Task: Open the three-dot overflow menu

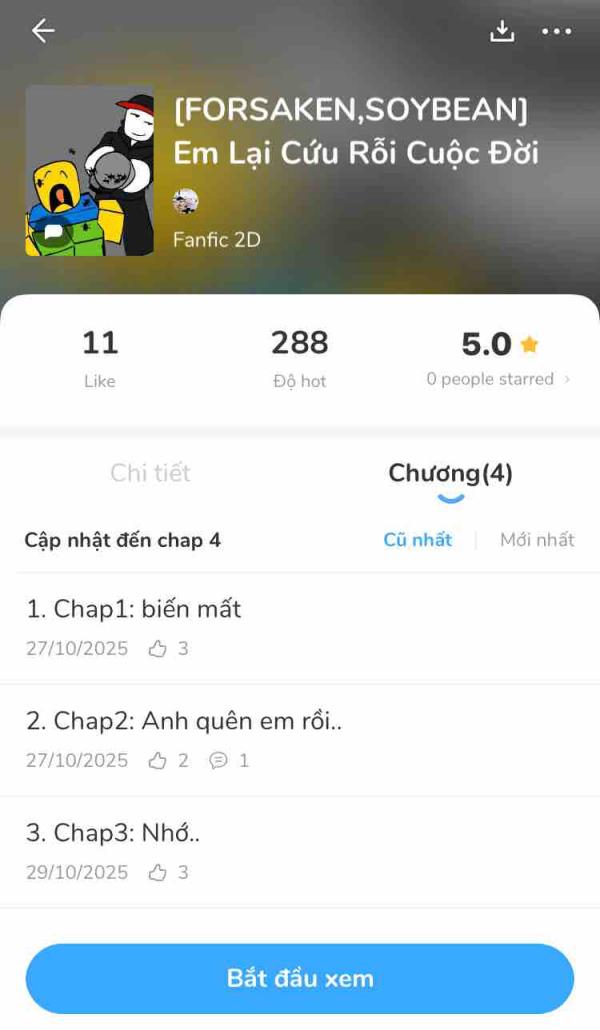Action: pos(557,31)
